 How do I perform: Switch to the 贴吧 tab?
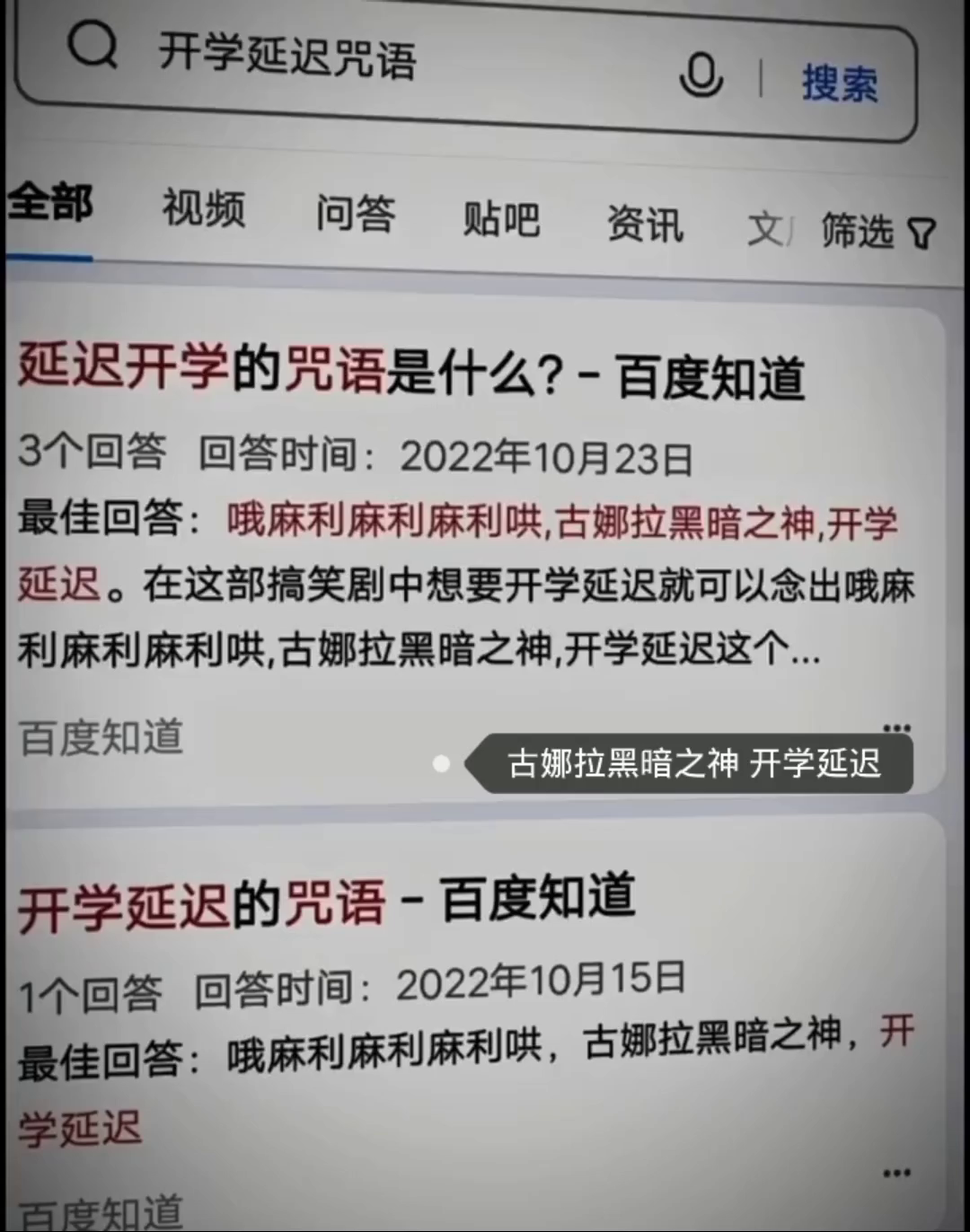click(501, 219)
